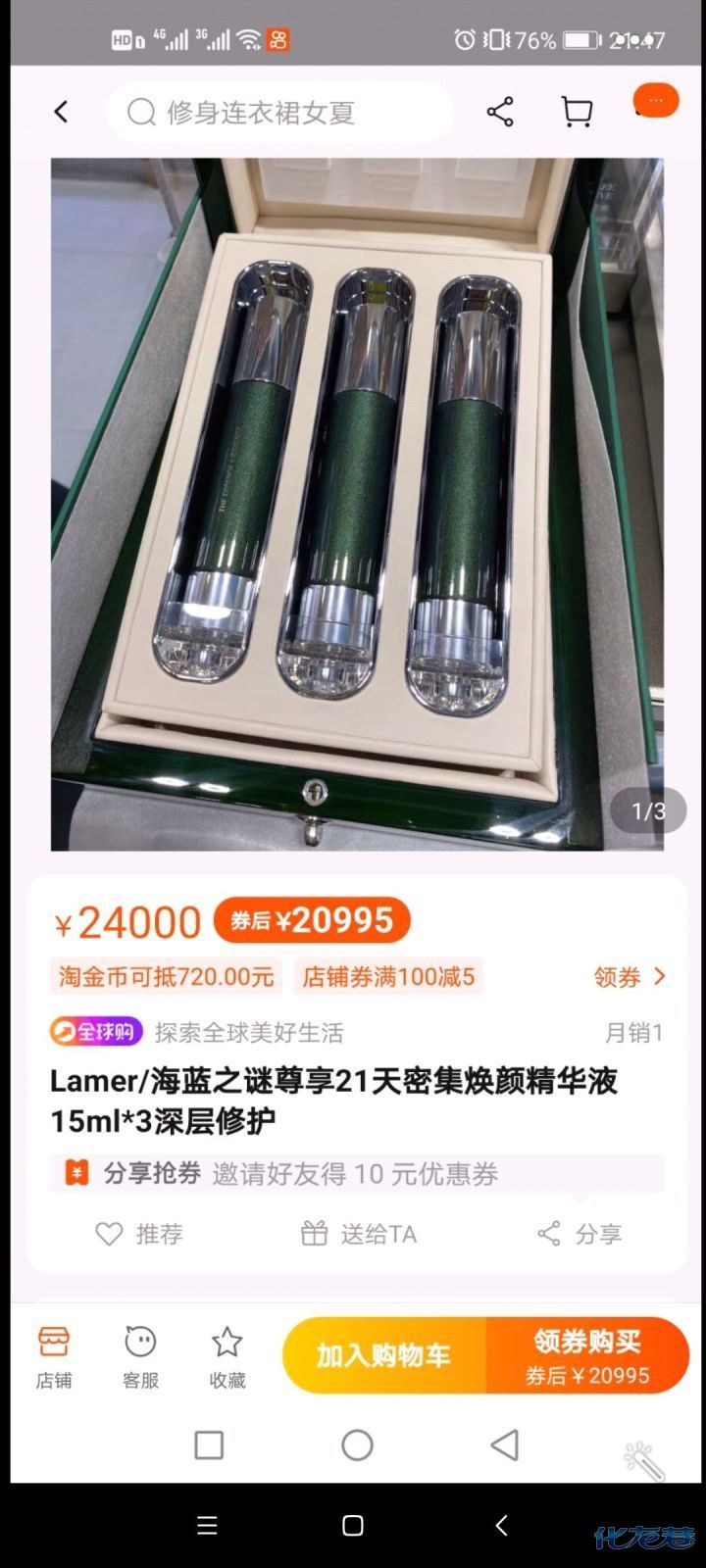Go back using the top-left arrow

click(61, 112)
